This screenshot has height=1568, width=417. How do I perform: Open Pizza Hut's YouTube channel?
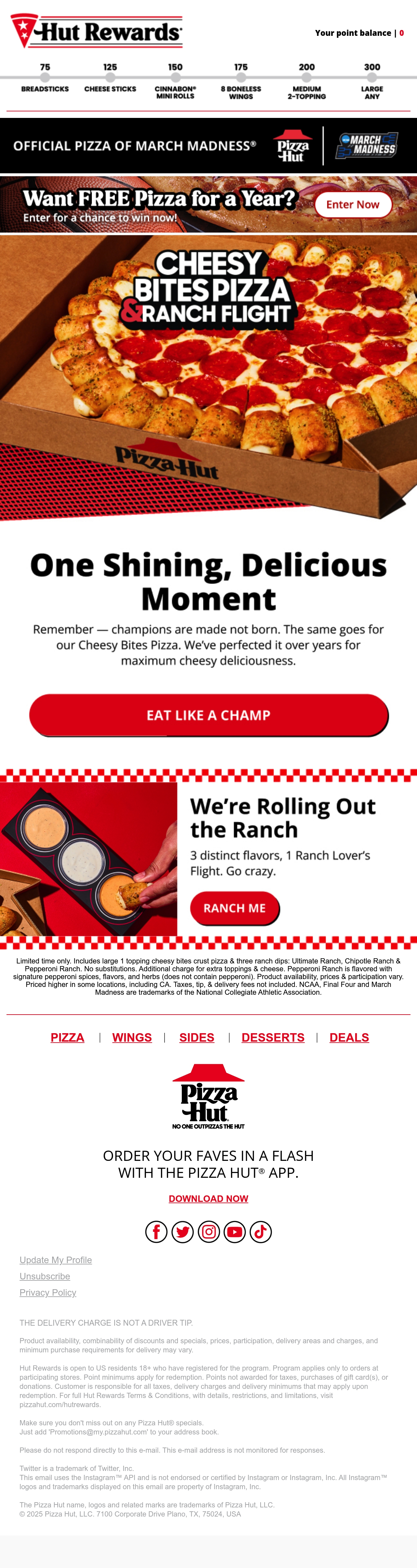(234, 1232)
